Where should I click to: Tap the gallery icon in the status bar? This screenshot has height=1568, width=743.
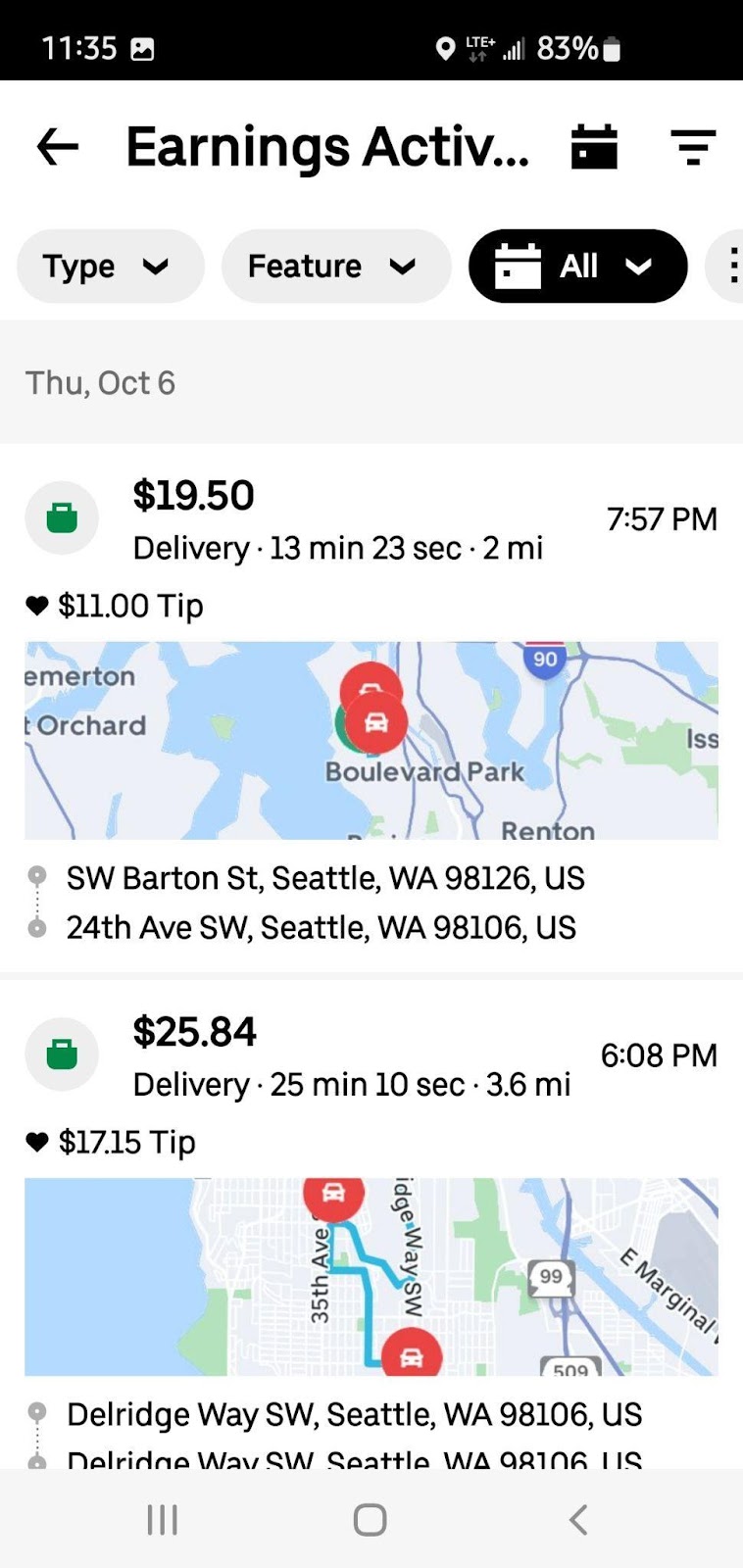coord(145,47)
